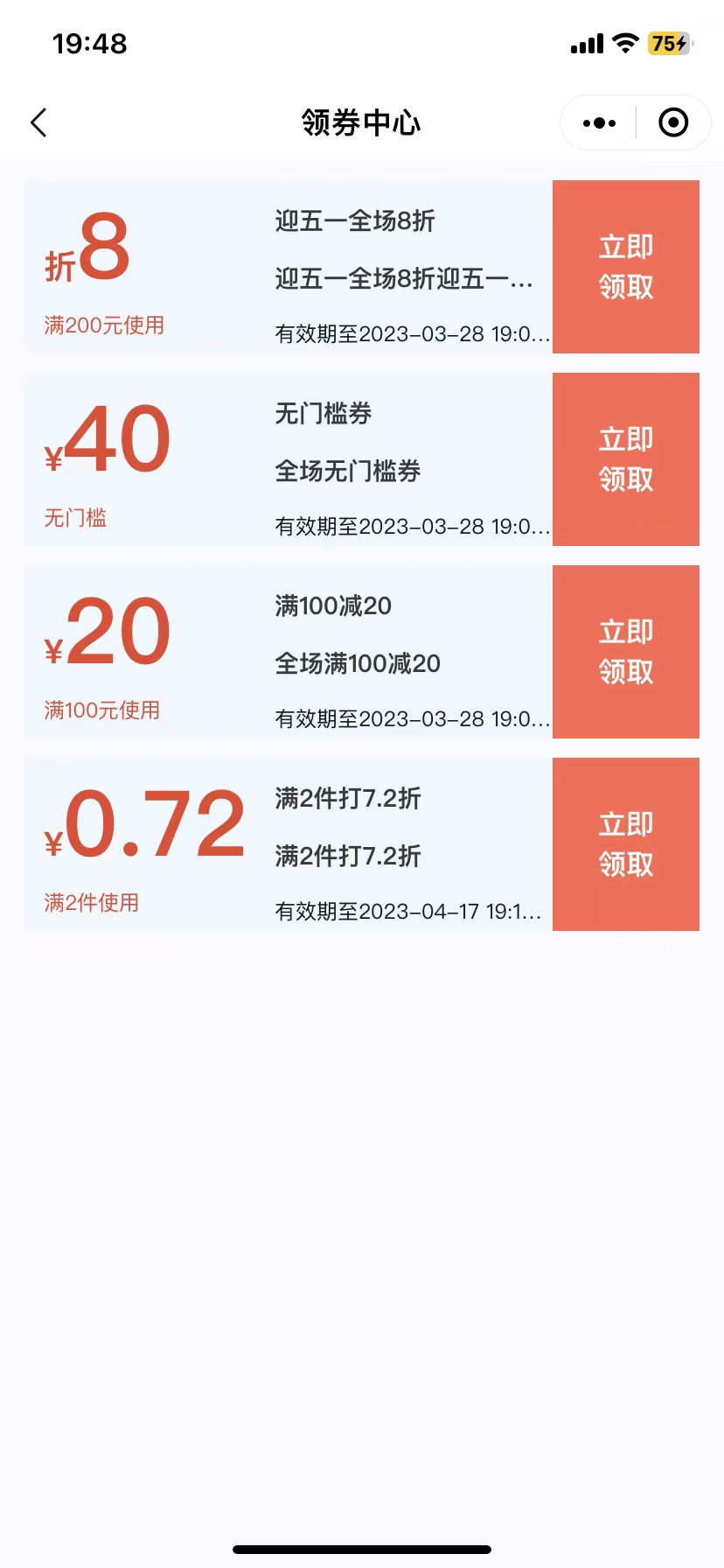Claim the 满2件打7.2折 coupon
Screen dimensions: 724x1568
[x=625, y=844]
